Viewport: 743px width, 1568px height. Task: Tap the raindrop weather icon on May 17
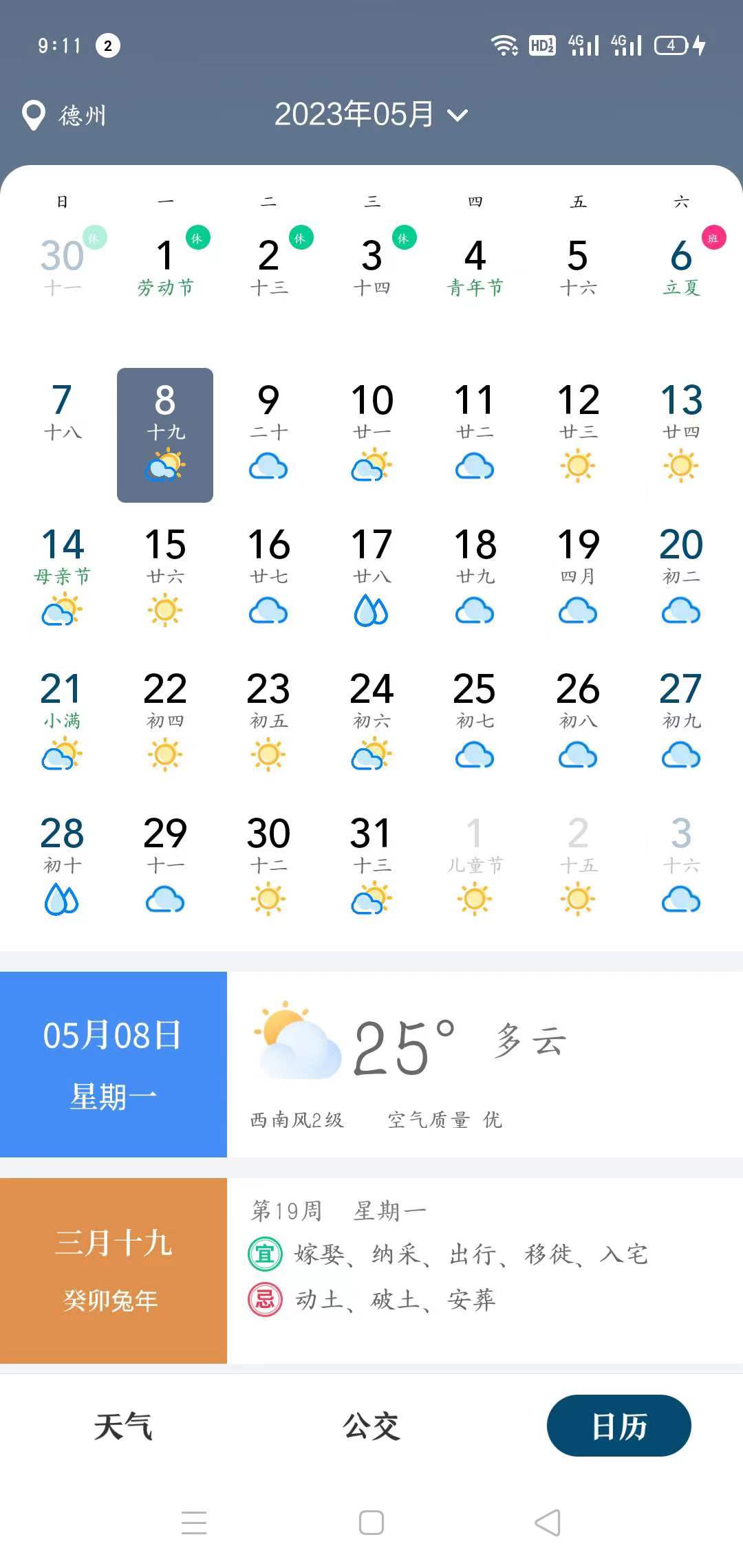coord(371,609)
